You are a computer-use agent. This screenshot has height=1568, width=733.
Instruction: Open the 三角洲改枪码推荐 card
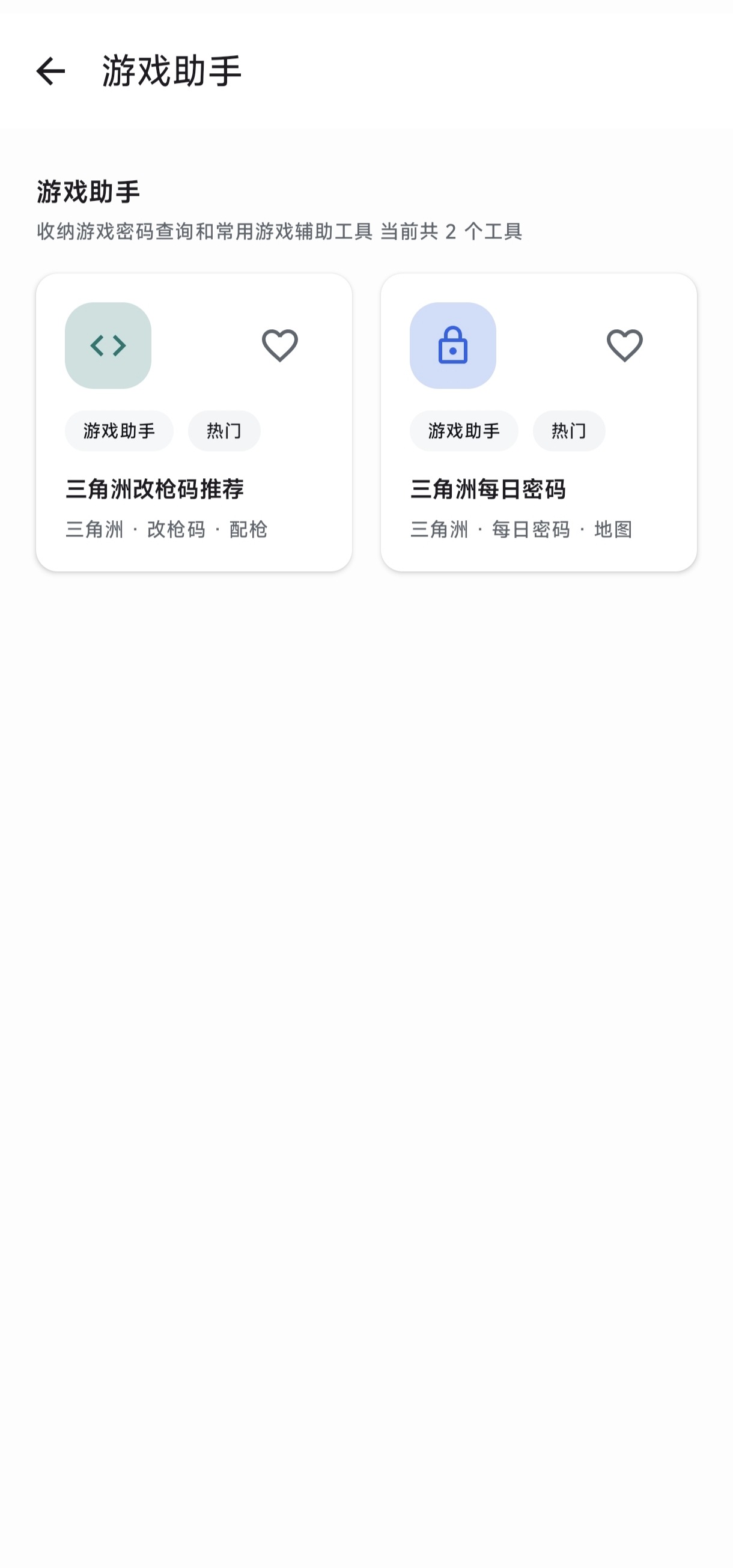[194, 422]
